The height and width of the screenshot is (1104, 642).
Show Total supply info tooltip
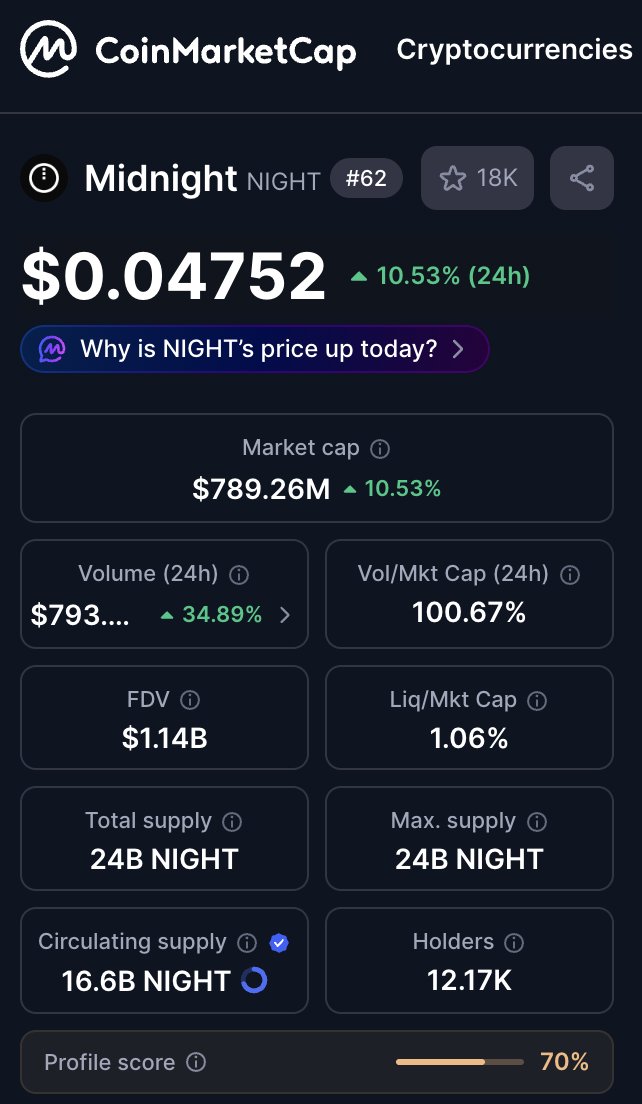232,822
